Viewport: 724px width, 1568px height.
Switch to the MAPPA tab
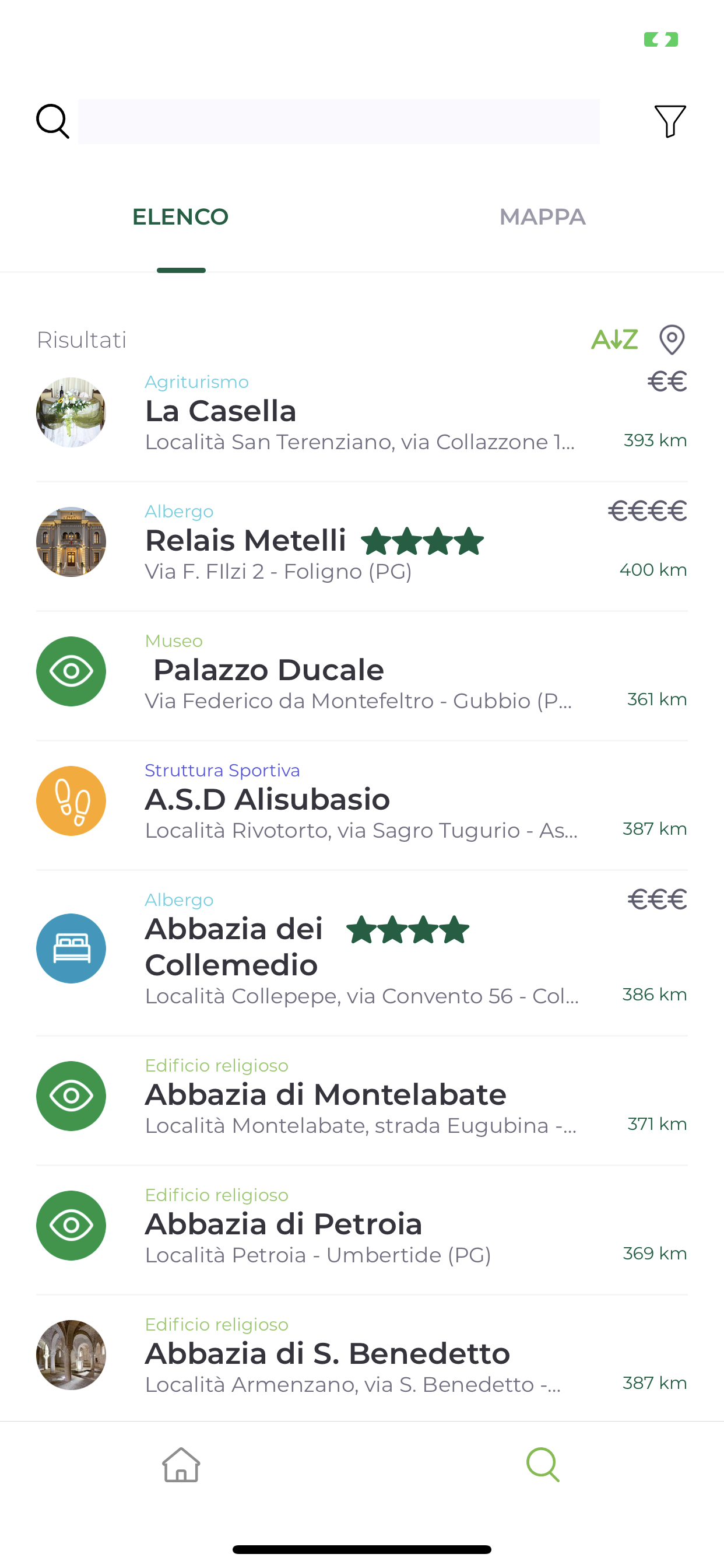pos(542,216)
